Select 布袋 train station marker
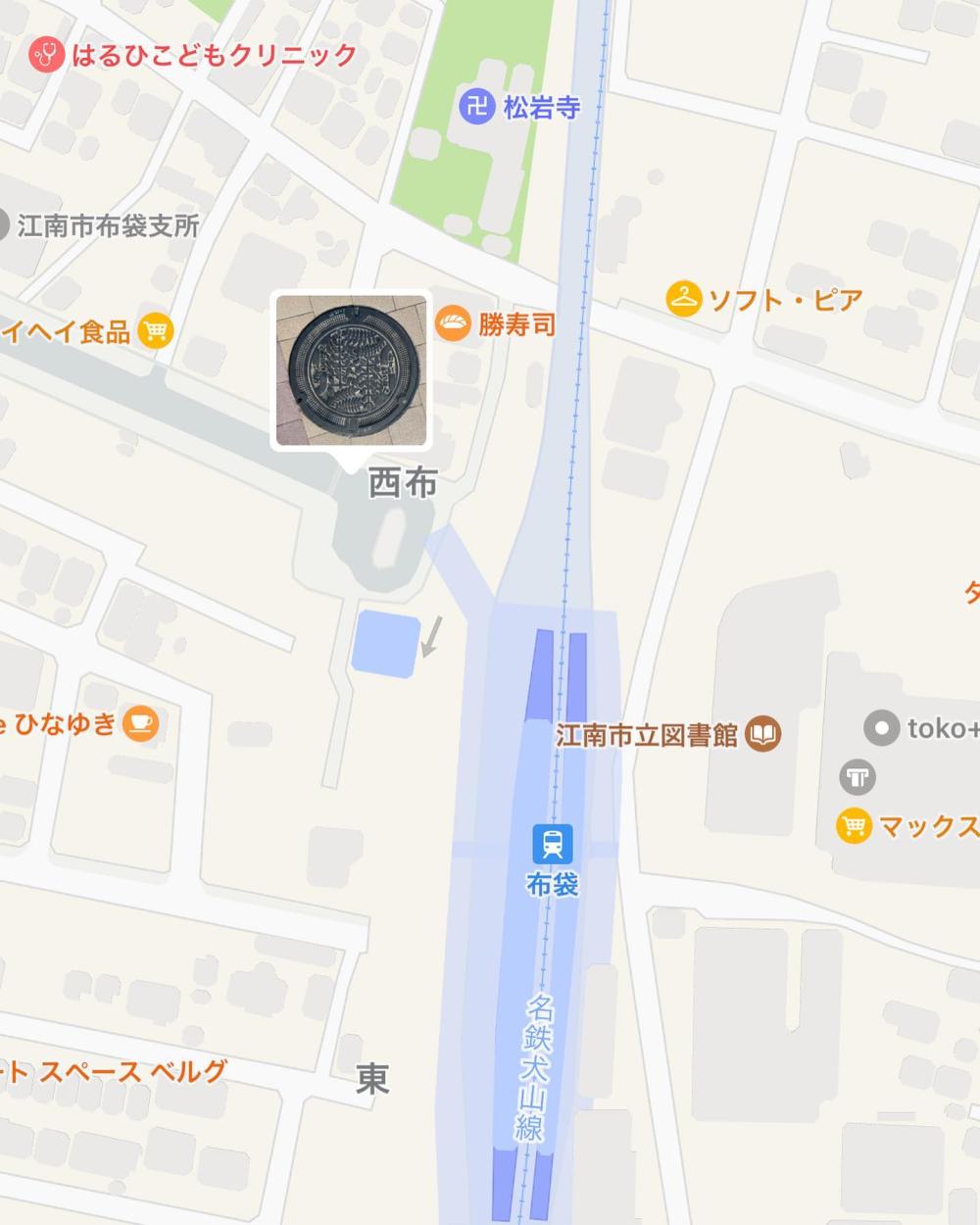The image size is (980, 1225). tap(552, 844)
